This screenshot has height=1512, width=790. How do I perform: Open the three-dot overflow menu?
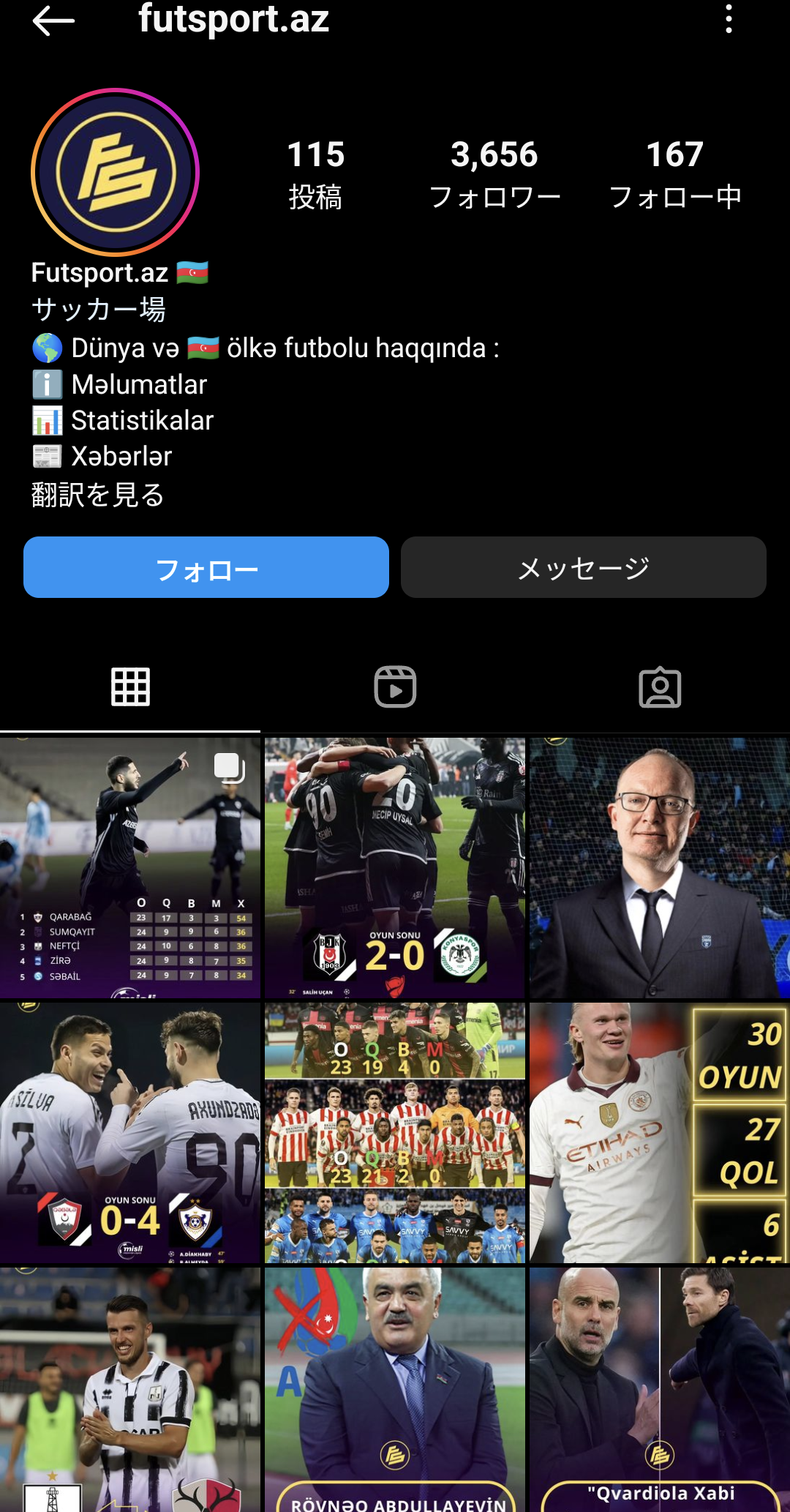(729, 19)
